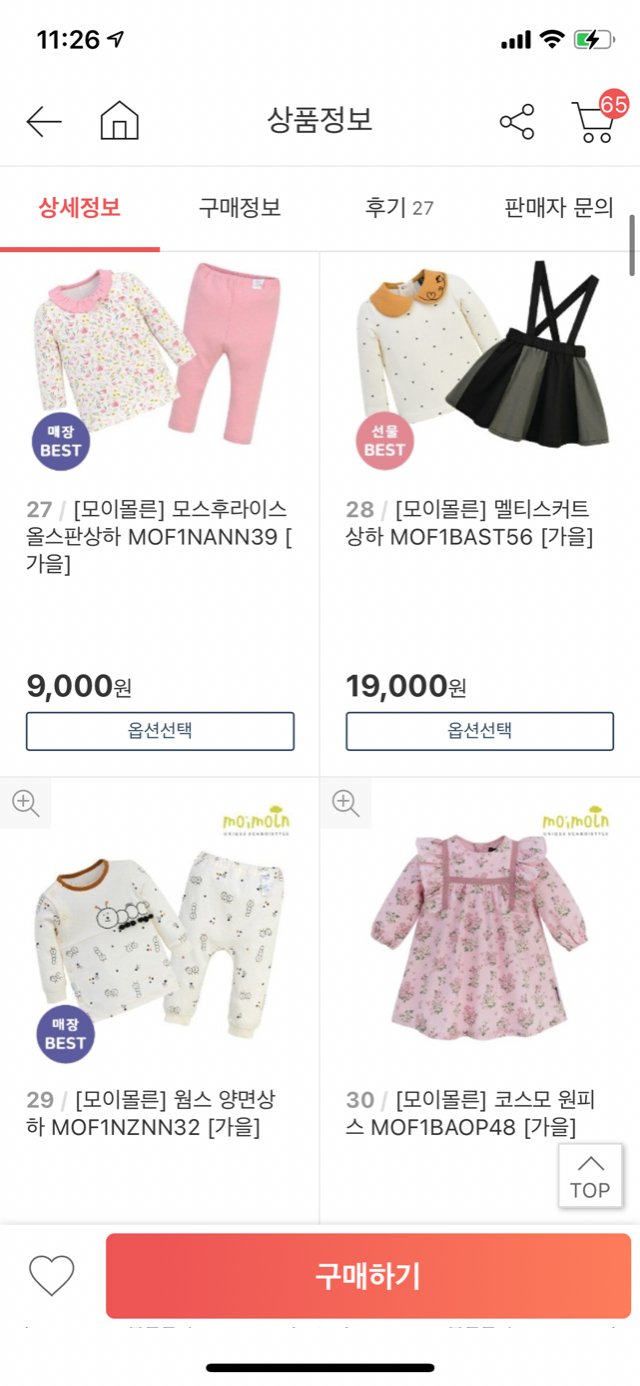Open product 30 코스모 원피스
The height and width of the screenshot is (1386, 640).
click(470, 1113)
